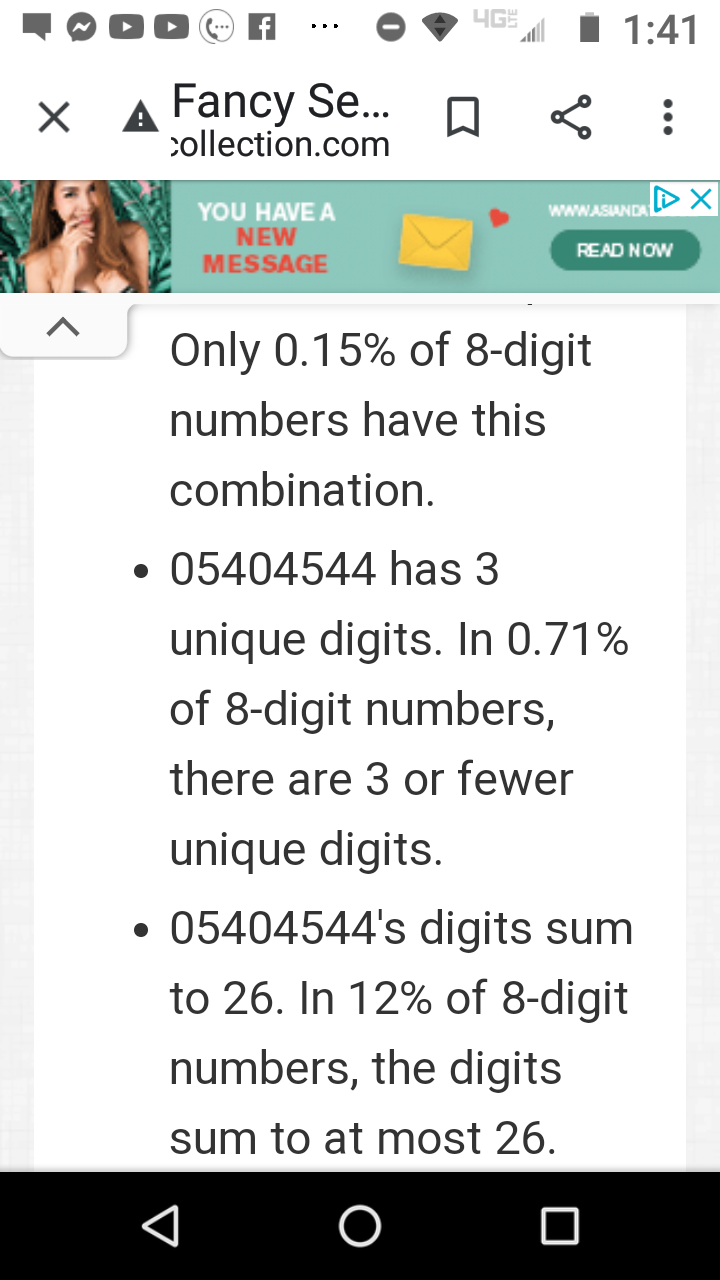Close the browser custom tab
Screen dimensions: 720x1280
(54, 118)
